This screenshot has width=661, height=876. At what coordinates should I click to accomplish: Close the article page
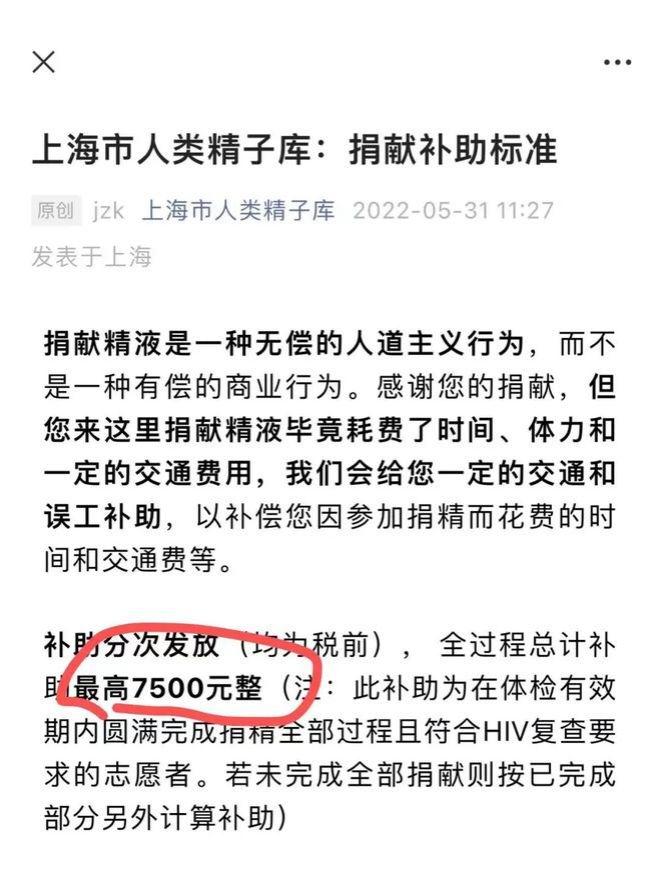coord(44,62)
